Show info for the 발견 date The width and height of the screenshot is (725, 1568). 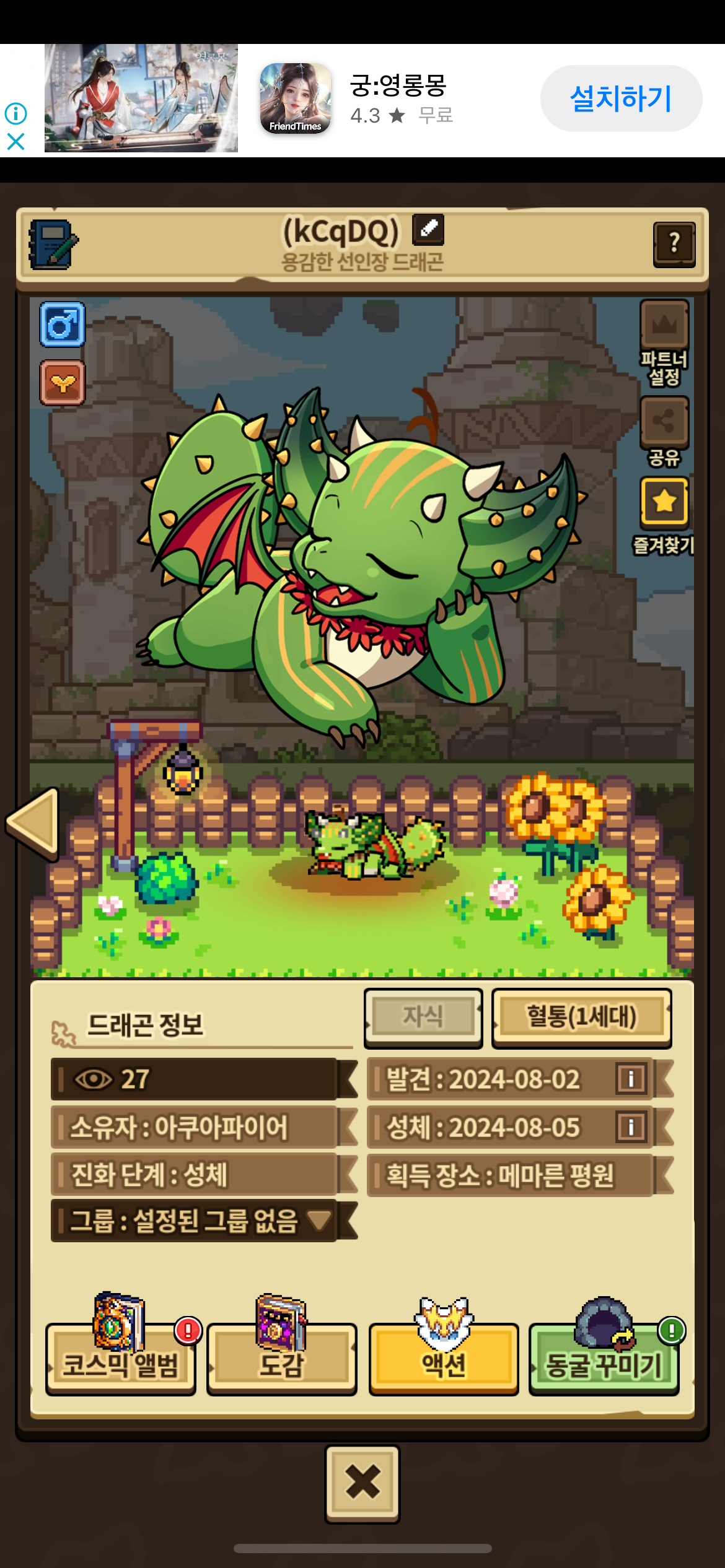[x=631, y=1079]
